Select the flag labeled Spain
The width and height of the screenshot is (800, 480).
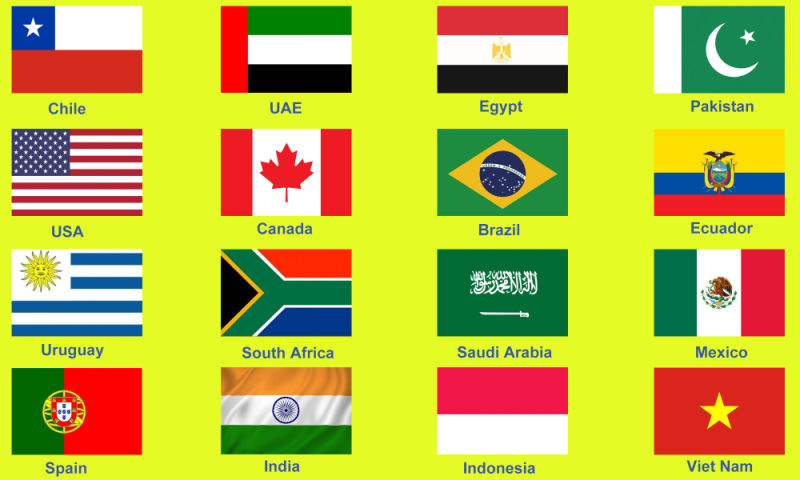point(77,411)
